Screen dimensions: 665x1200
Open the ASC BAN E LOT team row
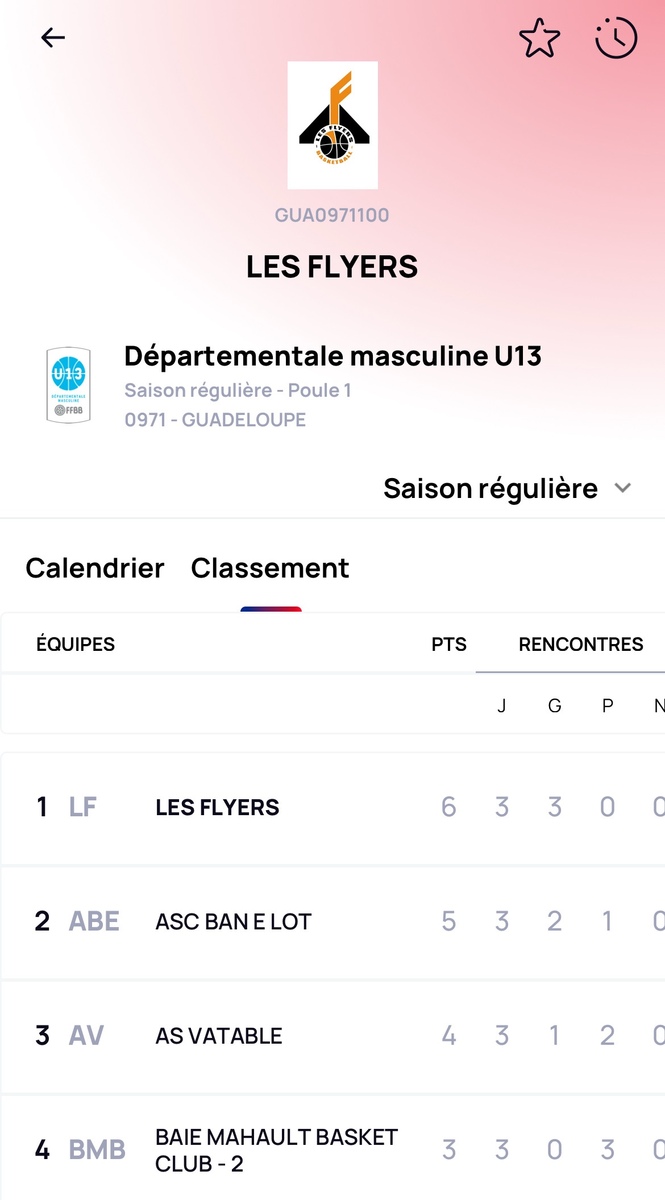click(233, 921)
